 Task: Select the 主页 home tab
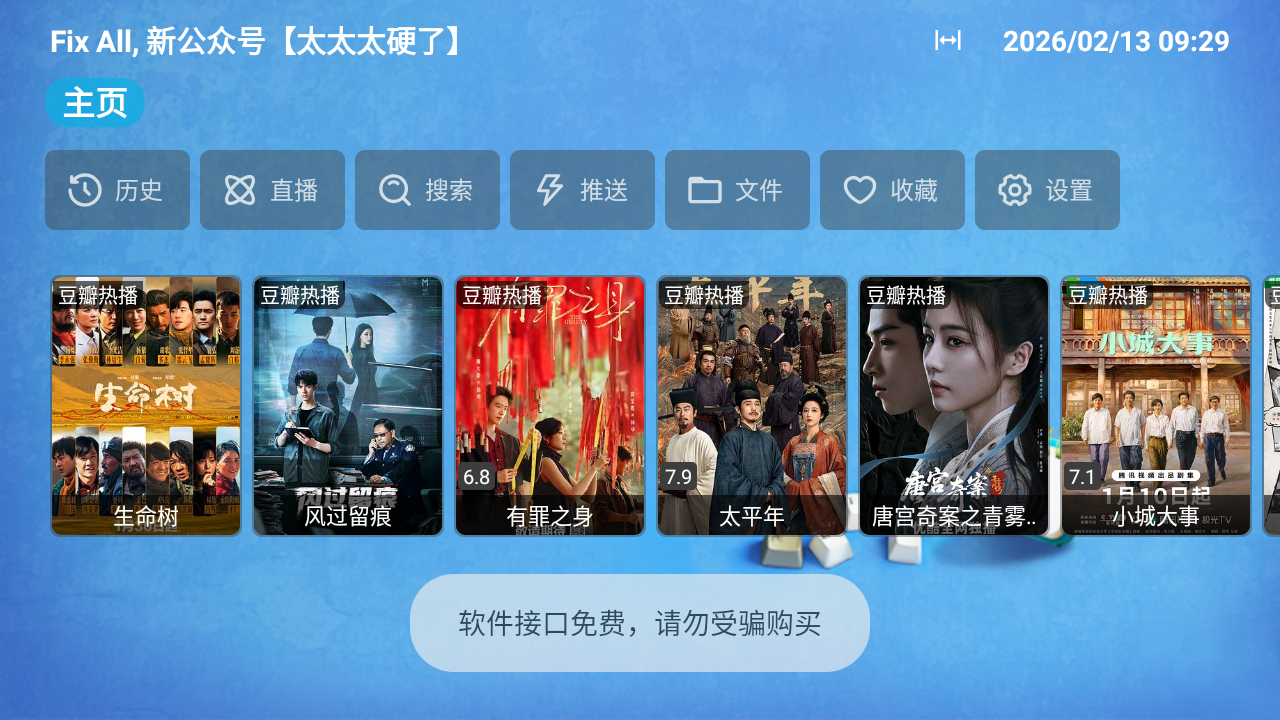95,103
